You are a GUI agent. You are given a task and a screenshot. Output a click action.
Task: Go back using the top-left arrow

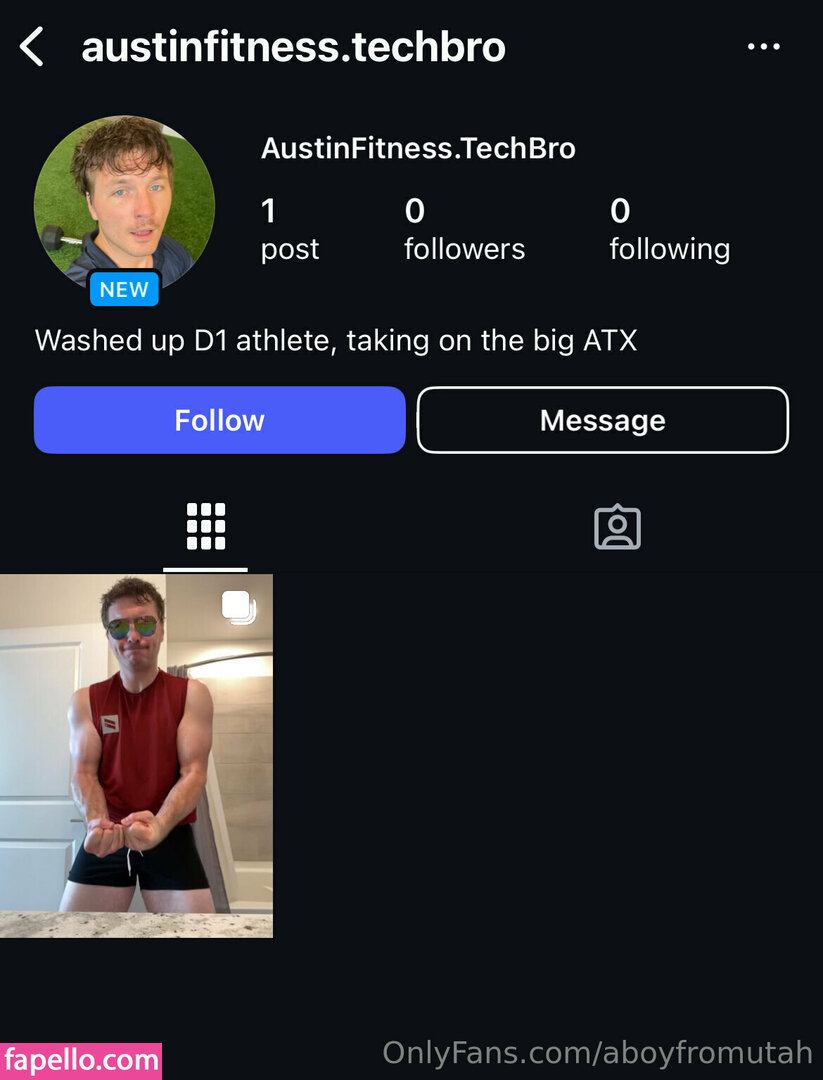click(x=33, y=47)
